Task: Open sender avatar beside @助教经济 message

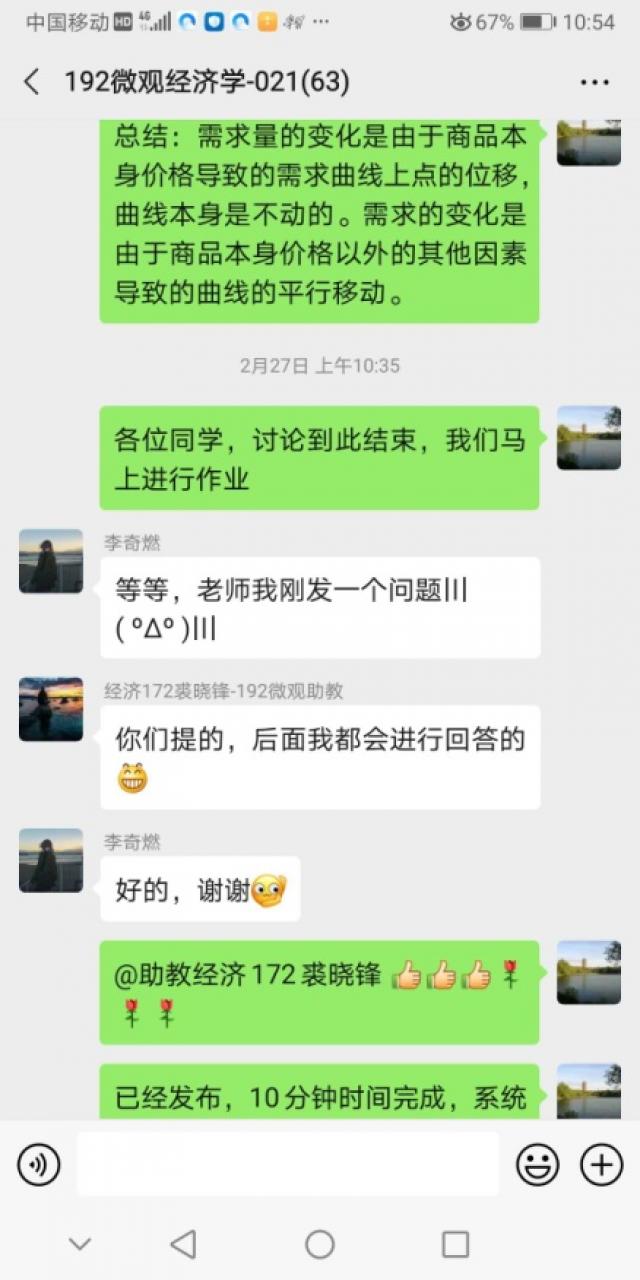Action: click(588, 972)
